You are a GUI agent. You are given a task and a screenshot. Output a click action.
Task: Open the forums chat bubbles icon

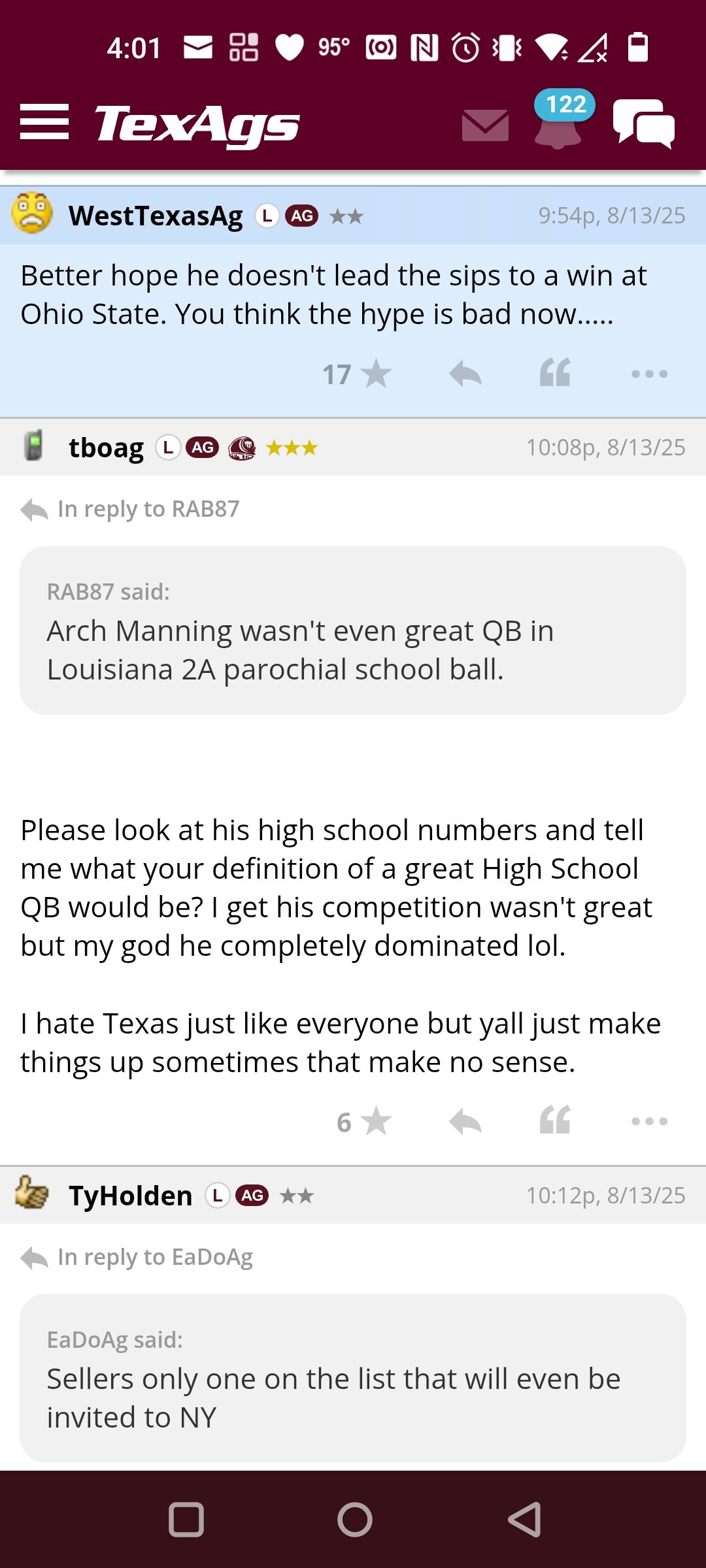click(644, 123)
